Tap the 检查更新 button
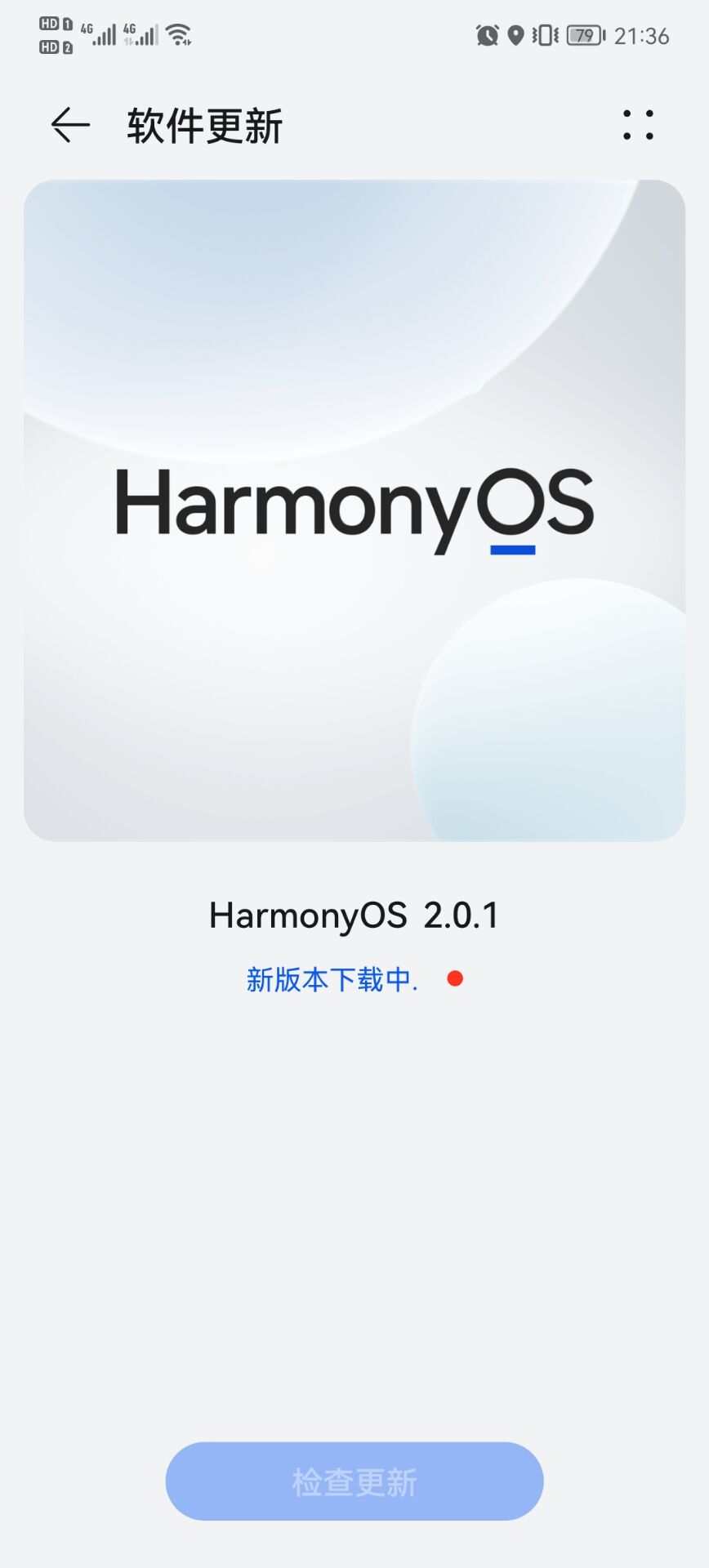This screenshot has width=709, height=1568. 354,1481
